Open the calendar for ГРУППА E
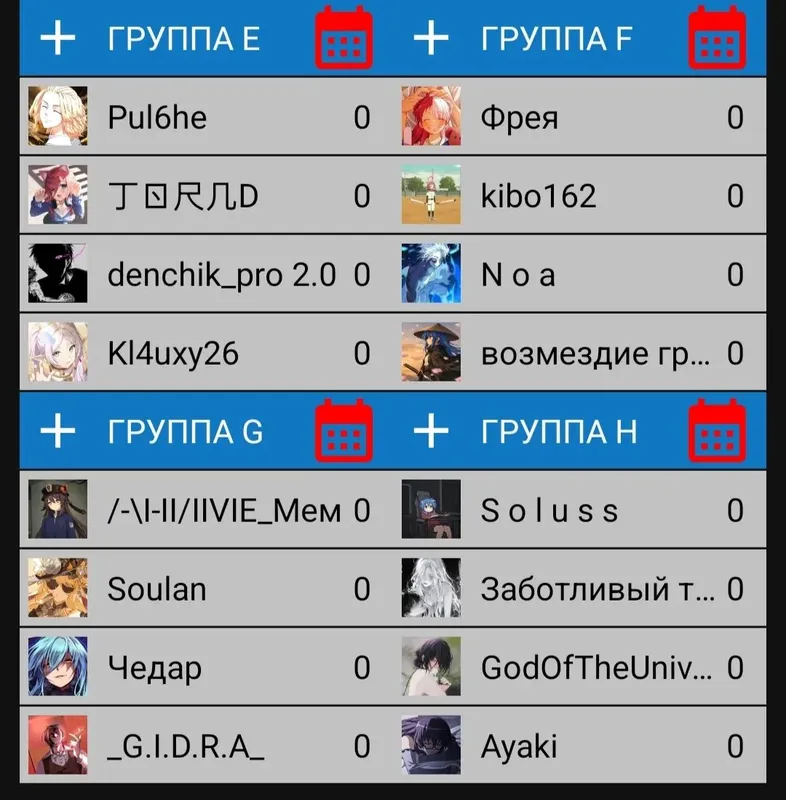This screenshot has height=800, width=786. [x=343, y=39]
